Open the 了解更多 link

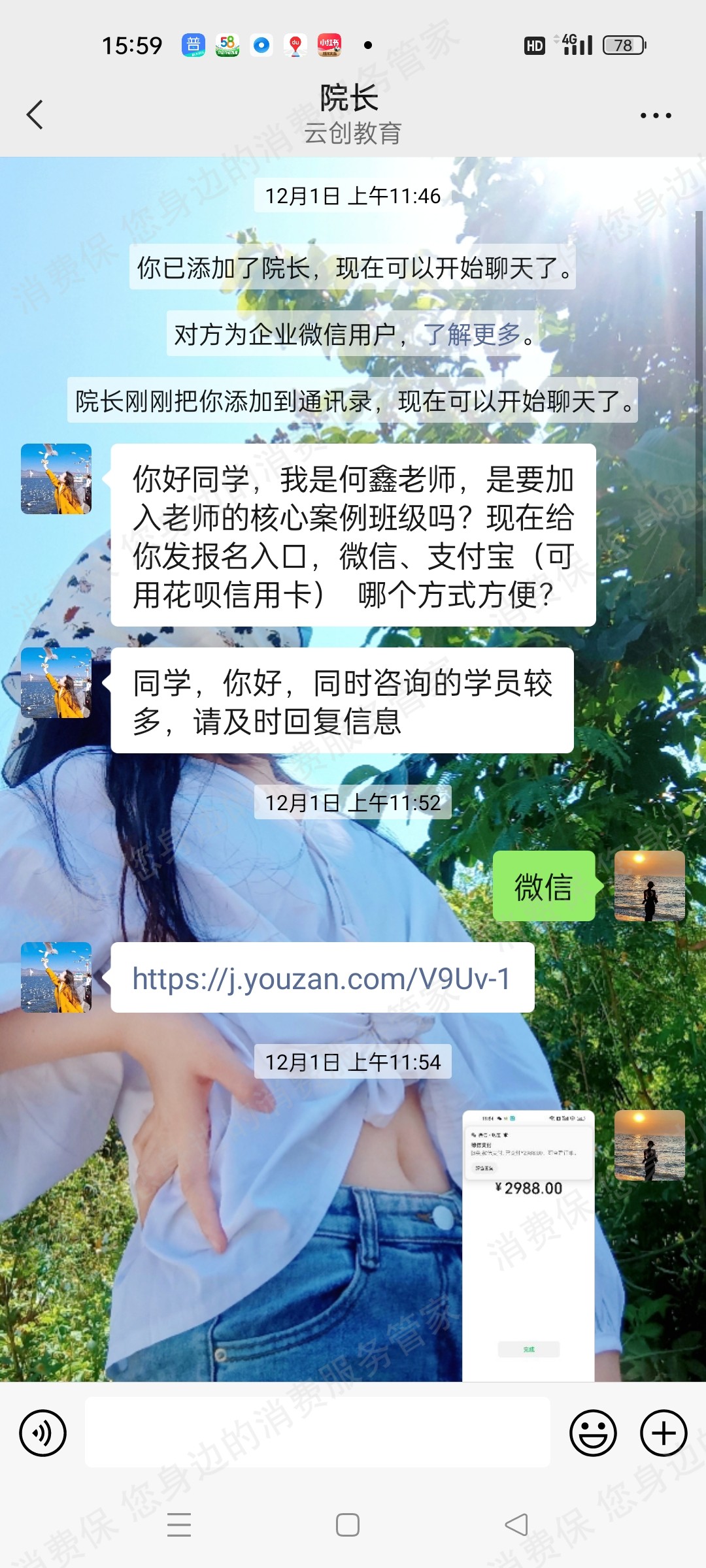coord(472,335)
